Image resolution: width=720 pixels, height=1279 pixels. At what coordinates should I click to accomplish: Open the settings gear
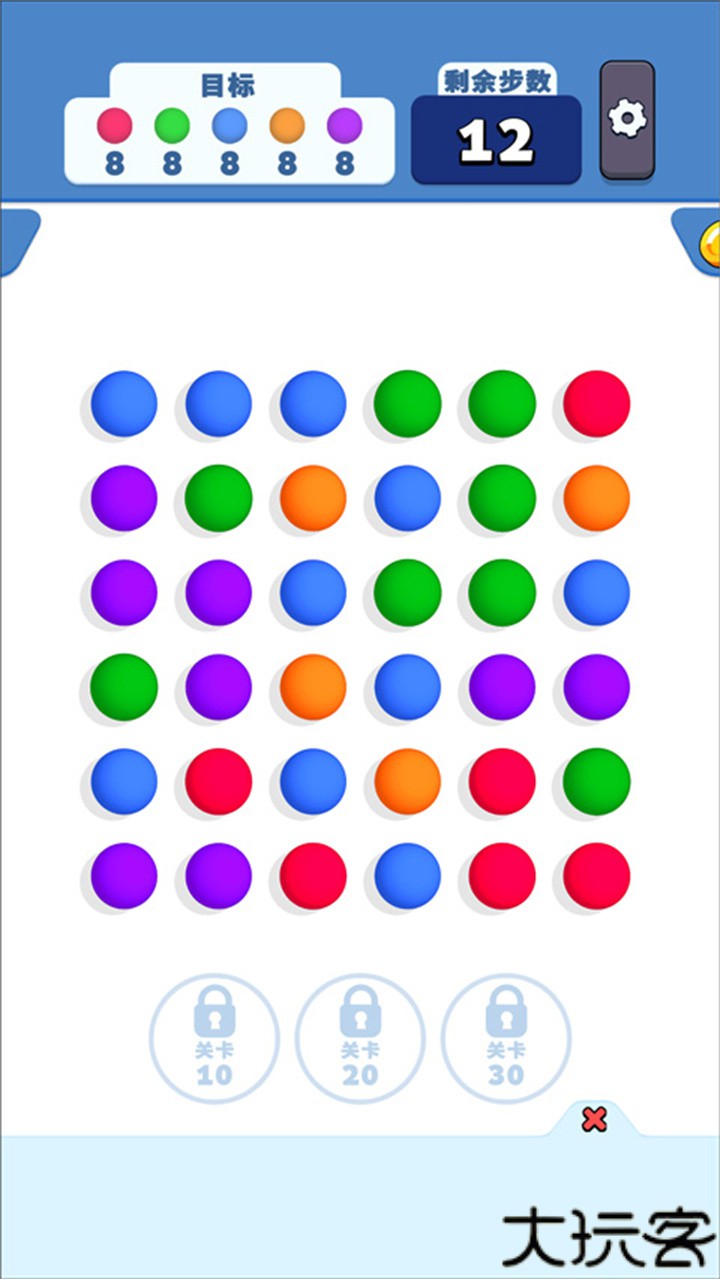627,120
